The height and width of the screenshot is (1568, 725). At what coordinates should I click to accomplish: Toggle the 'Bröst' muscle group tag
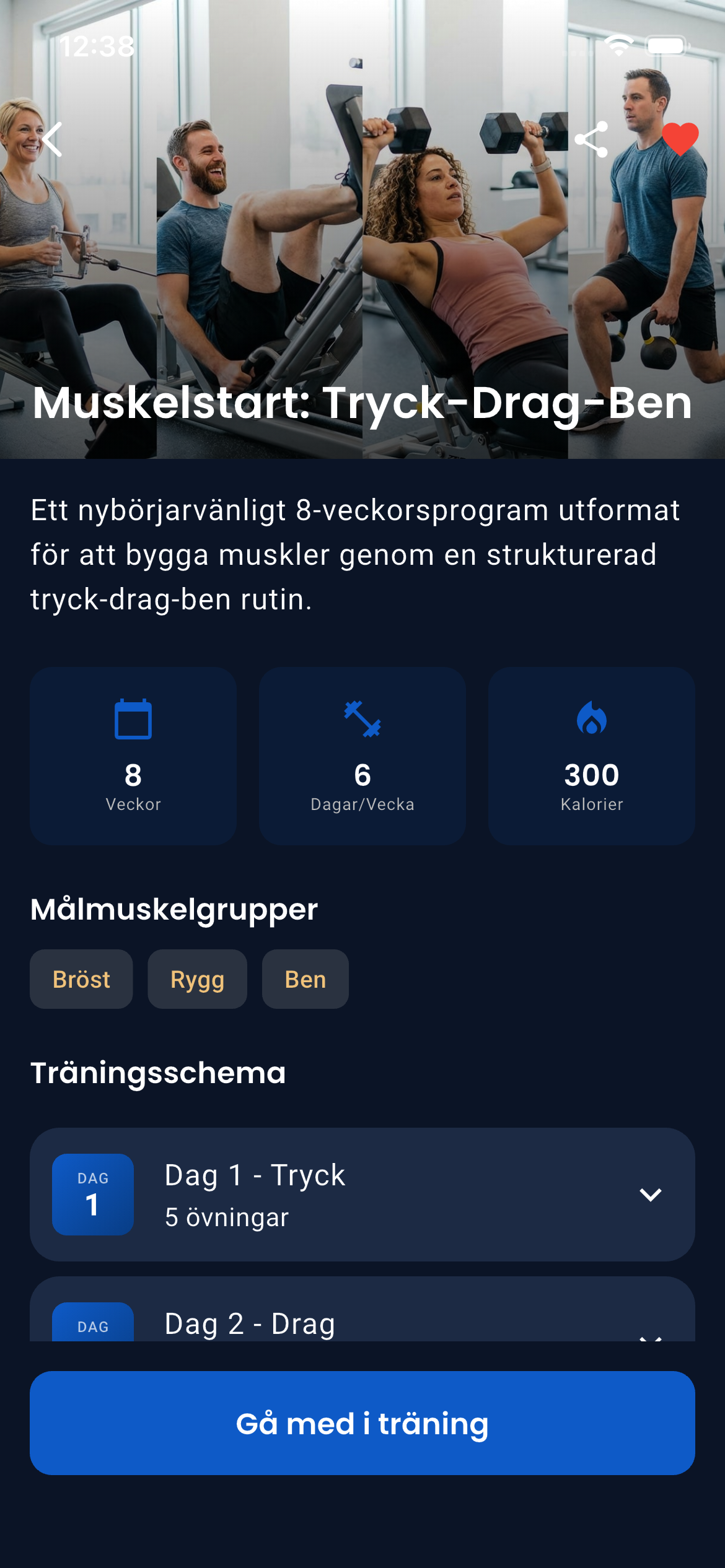(x=81, y=979)
